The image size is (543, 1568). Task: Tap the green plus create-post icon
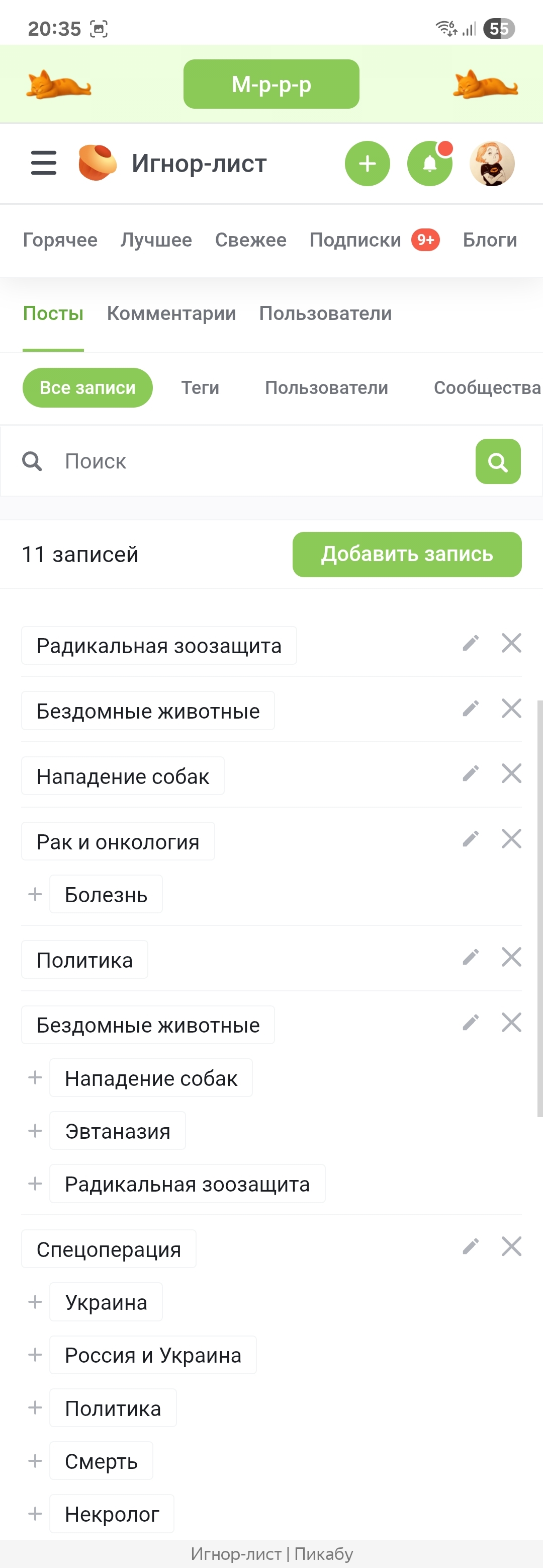pos(367,163)
